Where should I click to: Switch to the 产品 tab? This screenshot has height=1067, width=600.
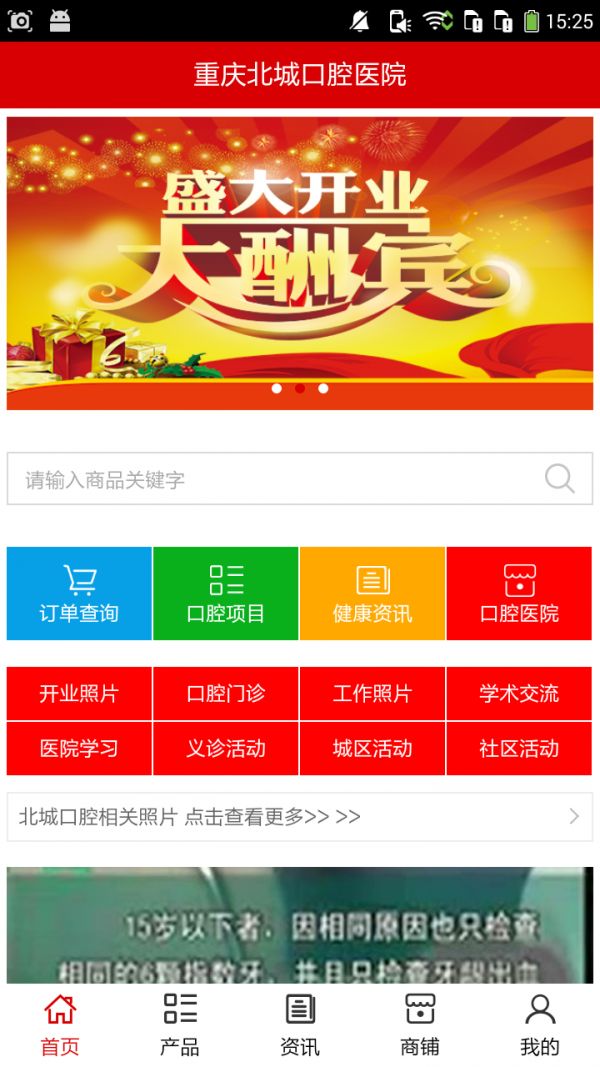tap(180, 1025)
